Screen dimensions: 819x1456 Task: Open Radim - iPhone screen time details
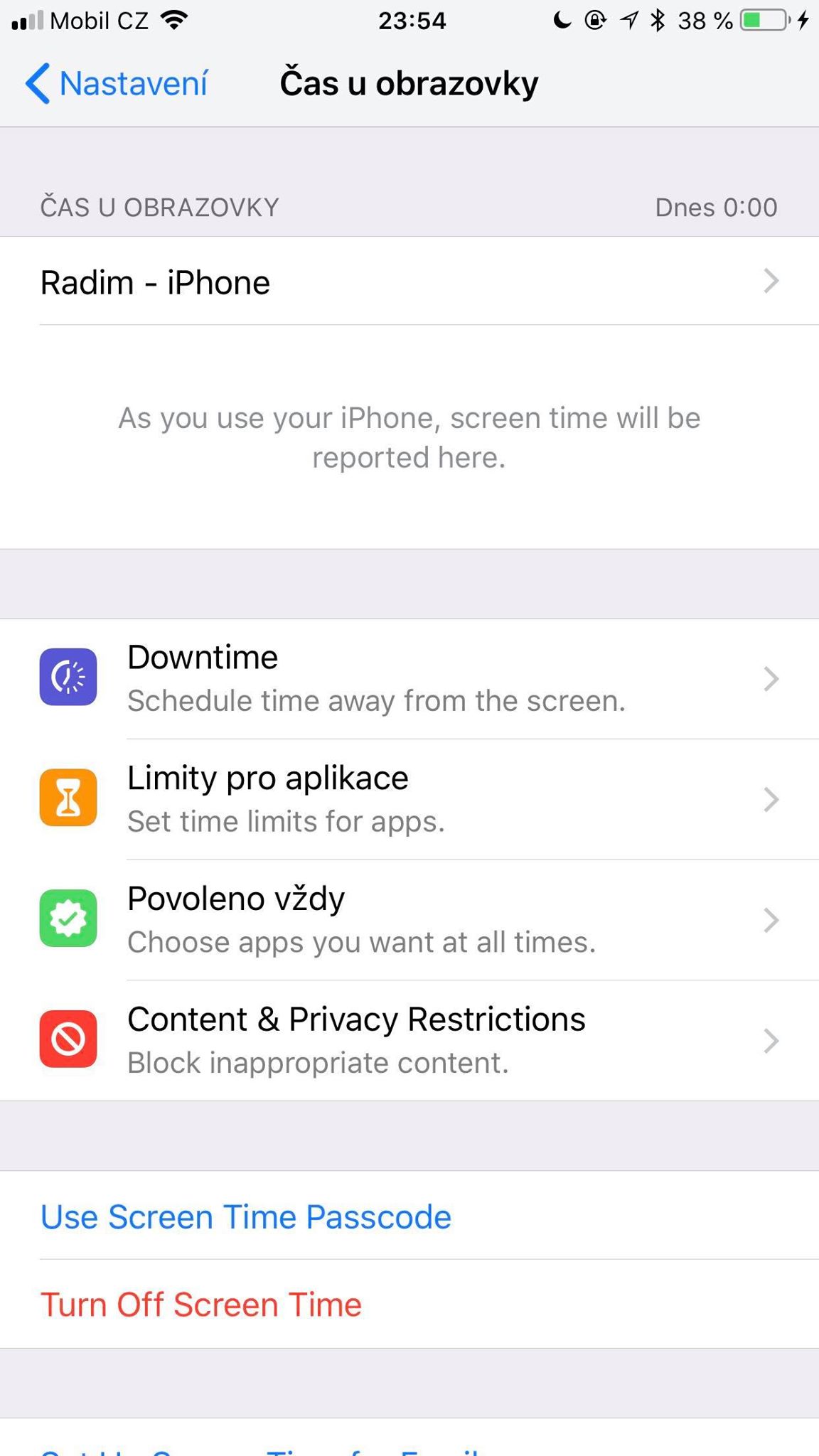(x=409, y=282)
